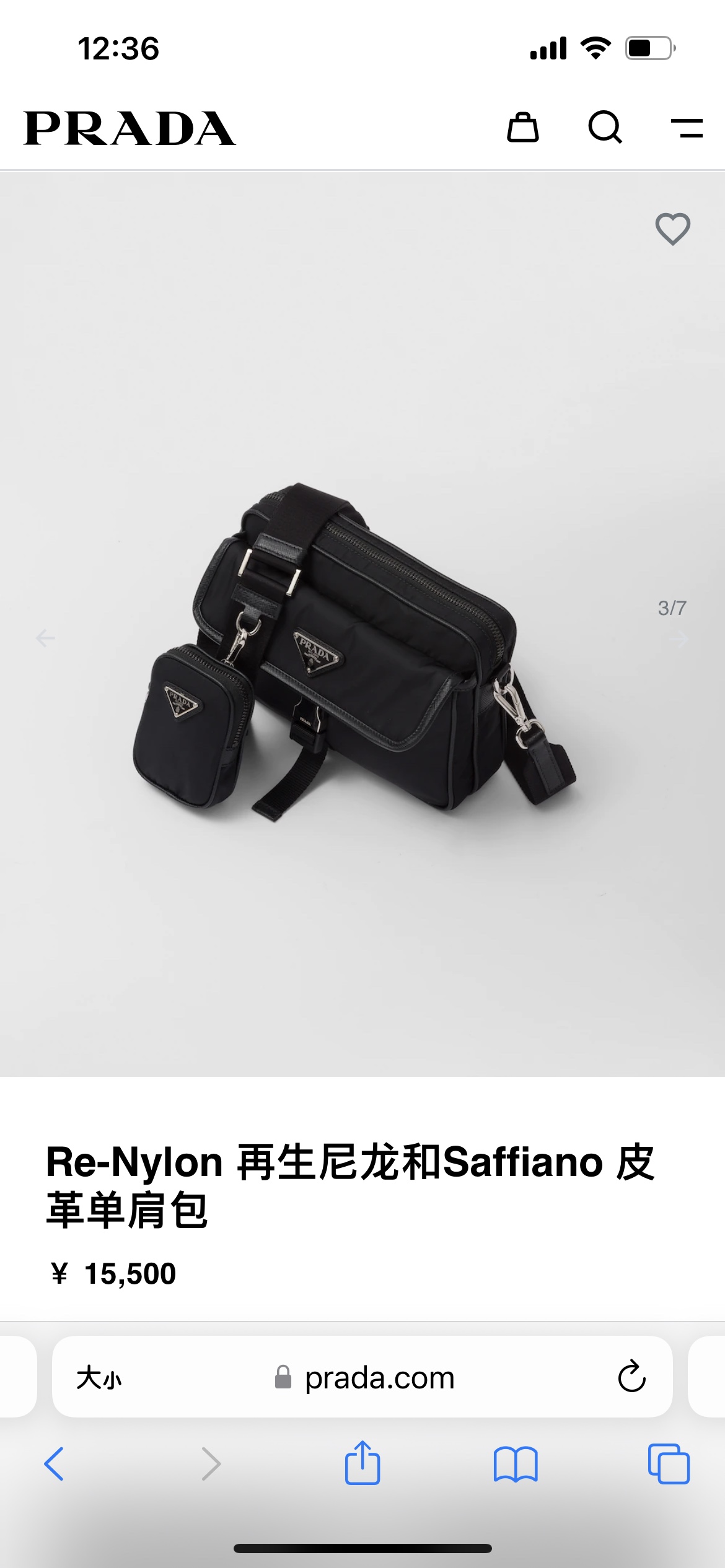Open the 大小 page settings
This screenshot has height=1568, width=725.
click(99, 1379)
